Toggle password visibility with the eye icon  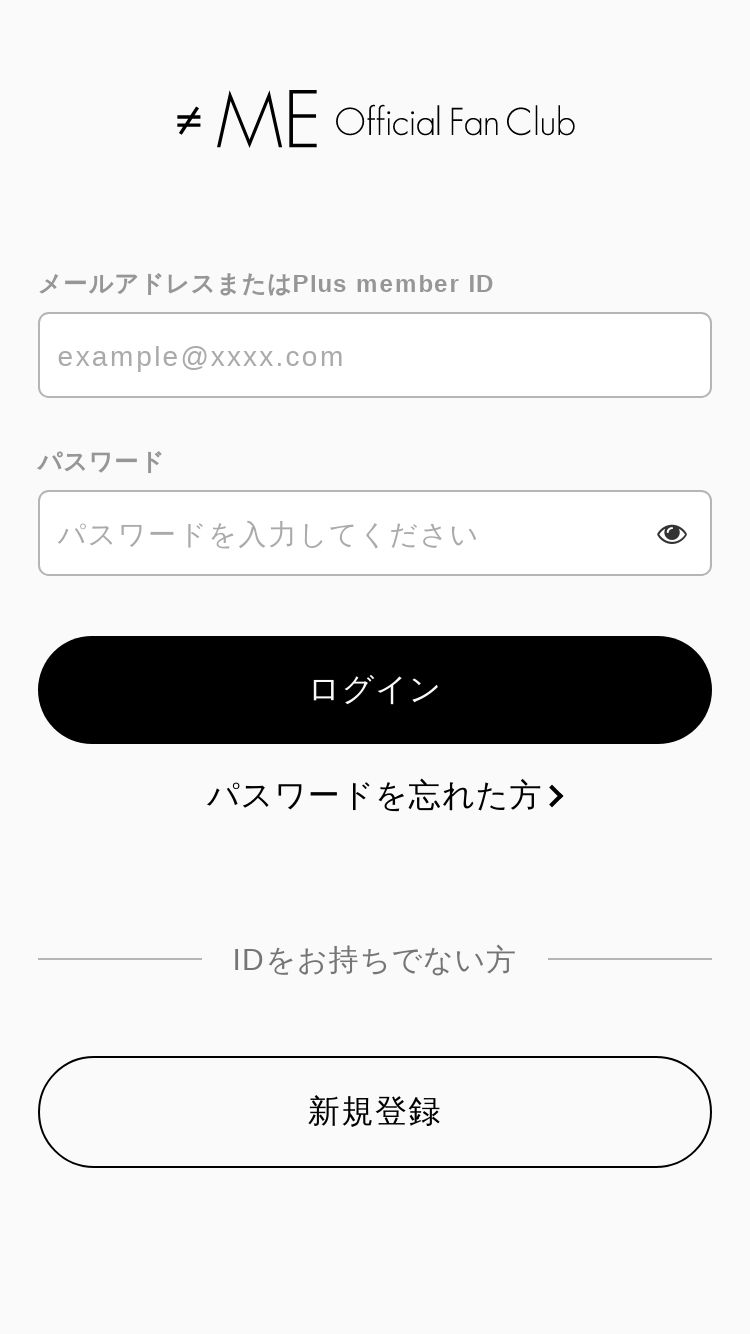(672, 534)
